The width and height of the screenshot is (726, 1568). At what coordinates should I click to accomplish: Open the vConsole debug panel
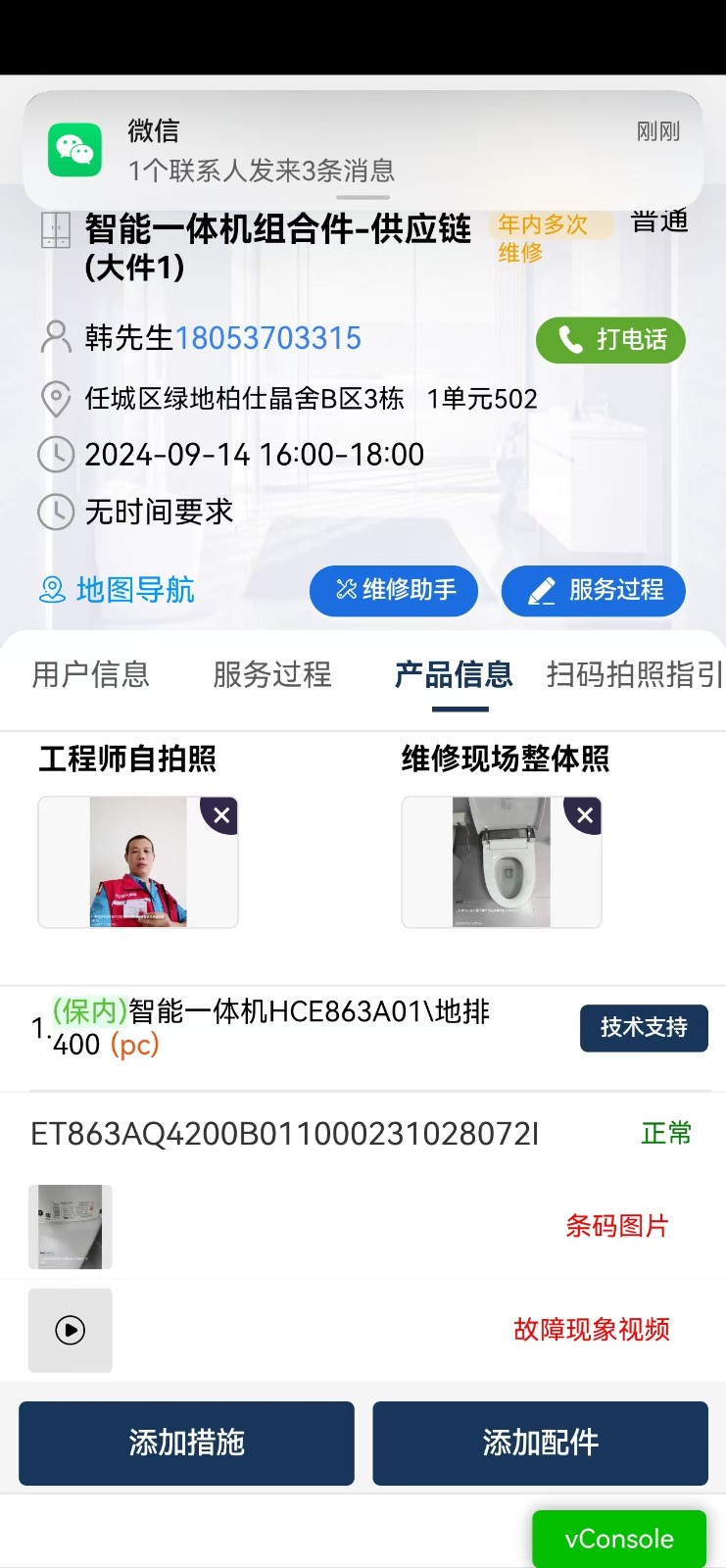pyautogui.click(x=618, y=1539)
